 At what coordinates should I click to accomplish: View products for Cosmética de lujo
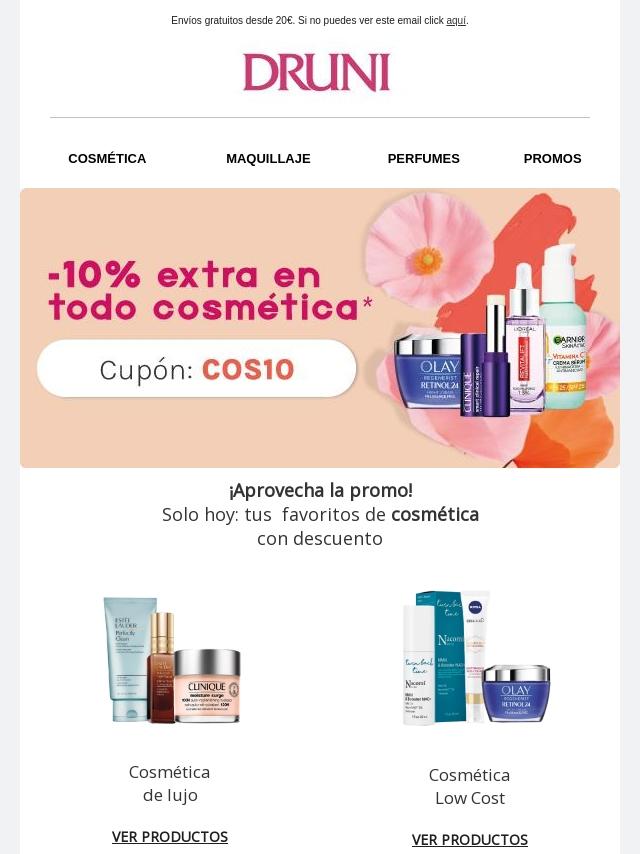[170, 837]
